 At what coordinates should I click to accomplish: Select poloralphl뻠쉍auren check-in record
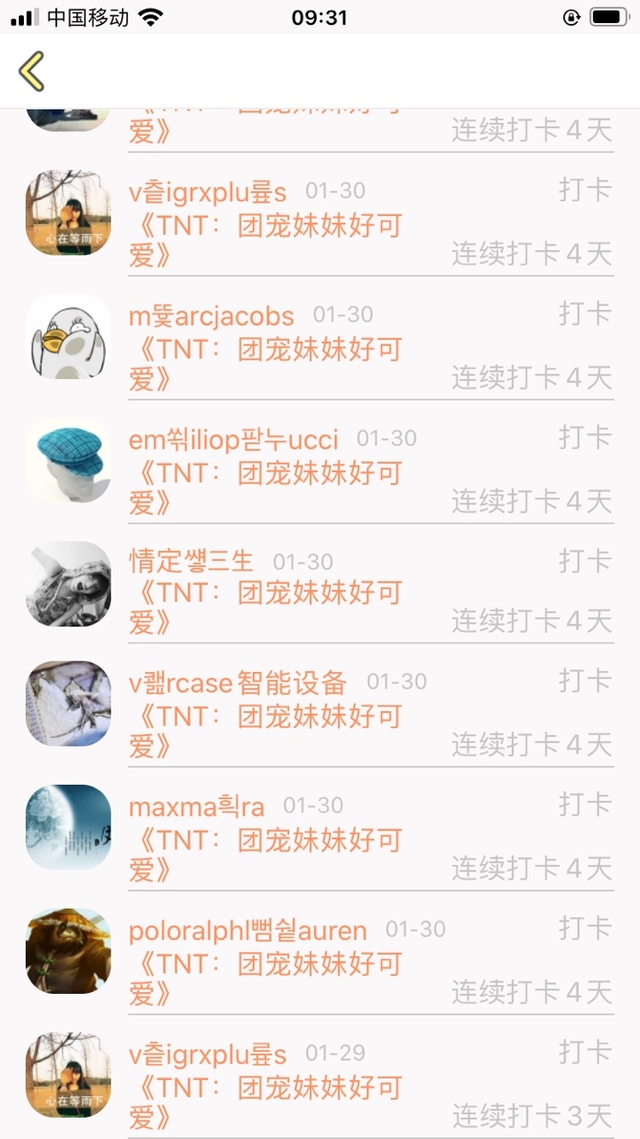click(370, 962)
